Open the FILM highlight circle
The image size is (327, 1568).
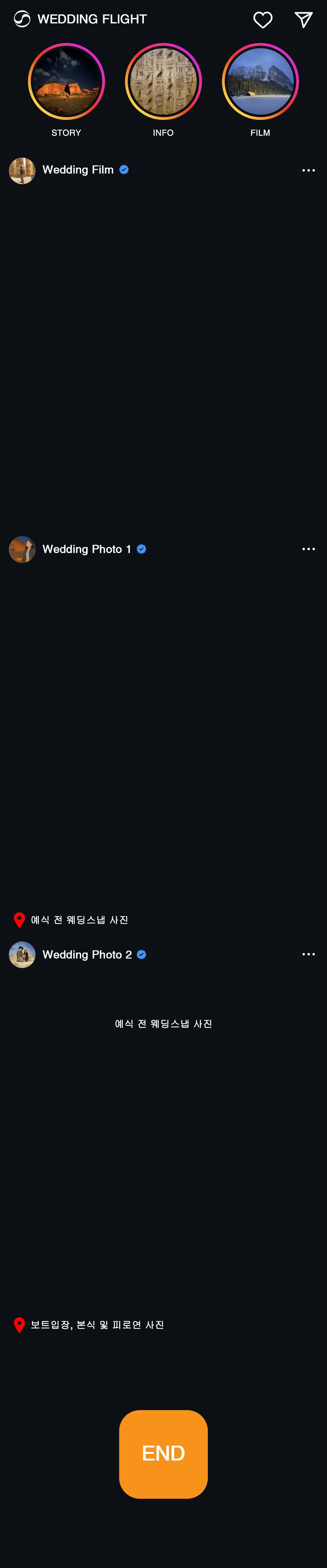[260, 81]
